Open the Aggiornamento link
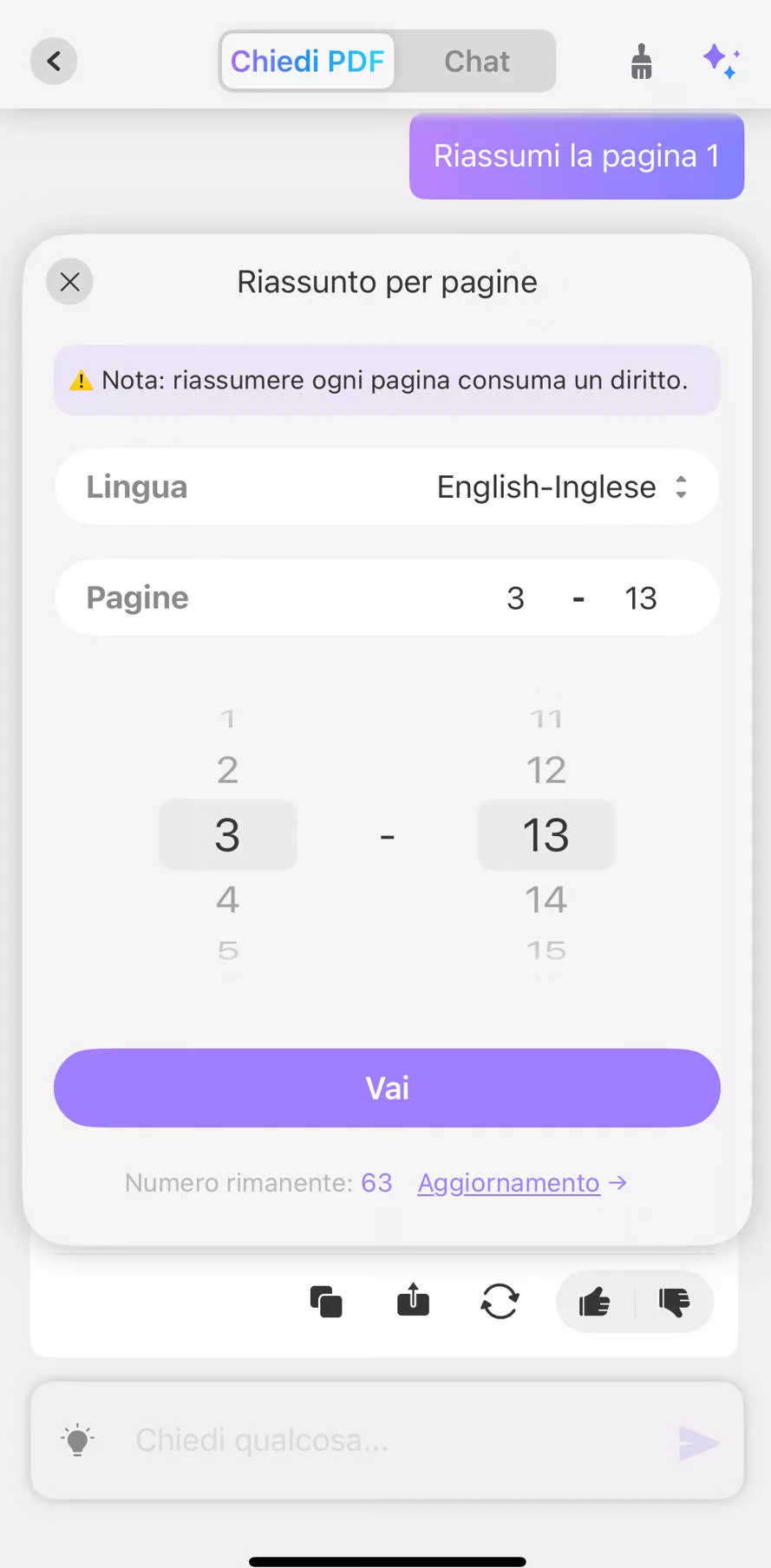Image resolution: width=771 pixels, height=1568 pixels. (x=521, y=1183)
